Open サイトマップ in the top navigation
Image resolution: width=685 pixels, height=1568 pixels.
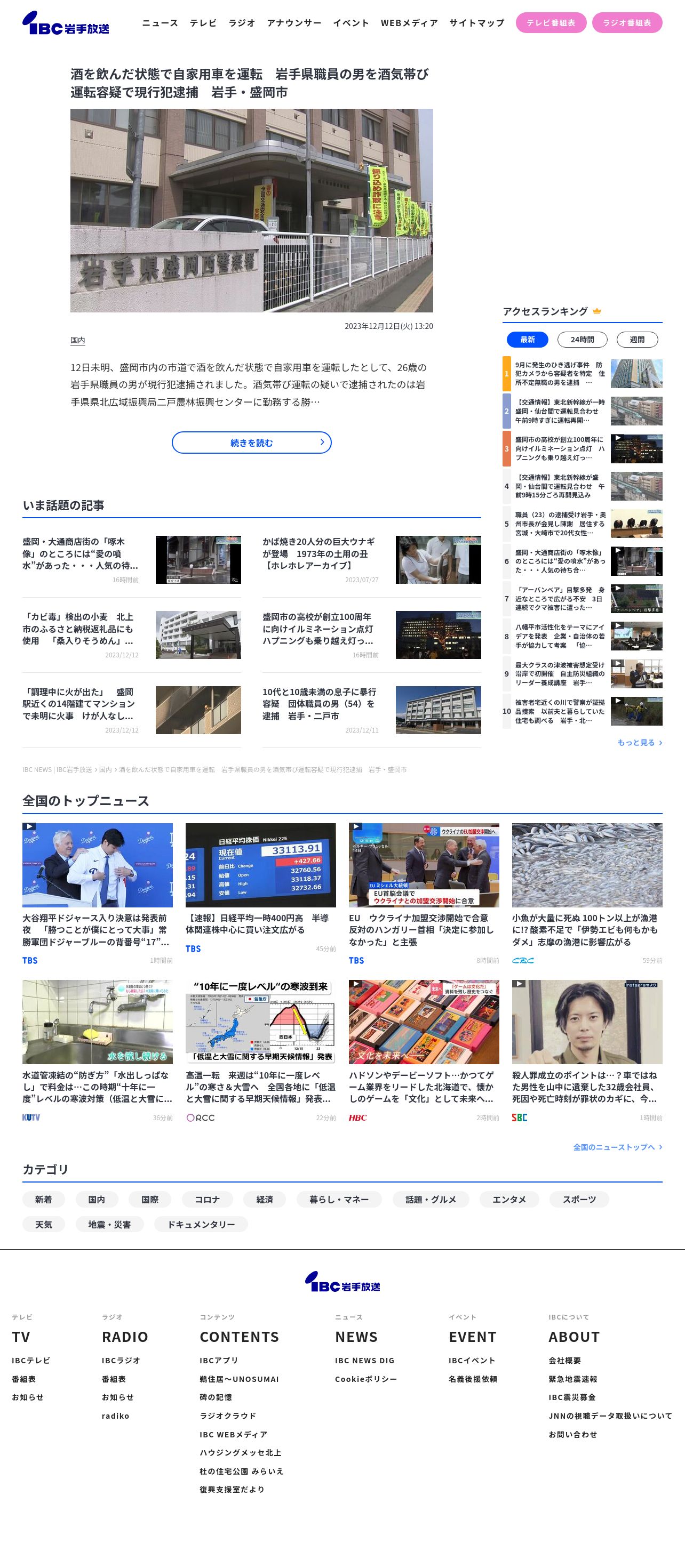click(477, 22)
